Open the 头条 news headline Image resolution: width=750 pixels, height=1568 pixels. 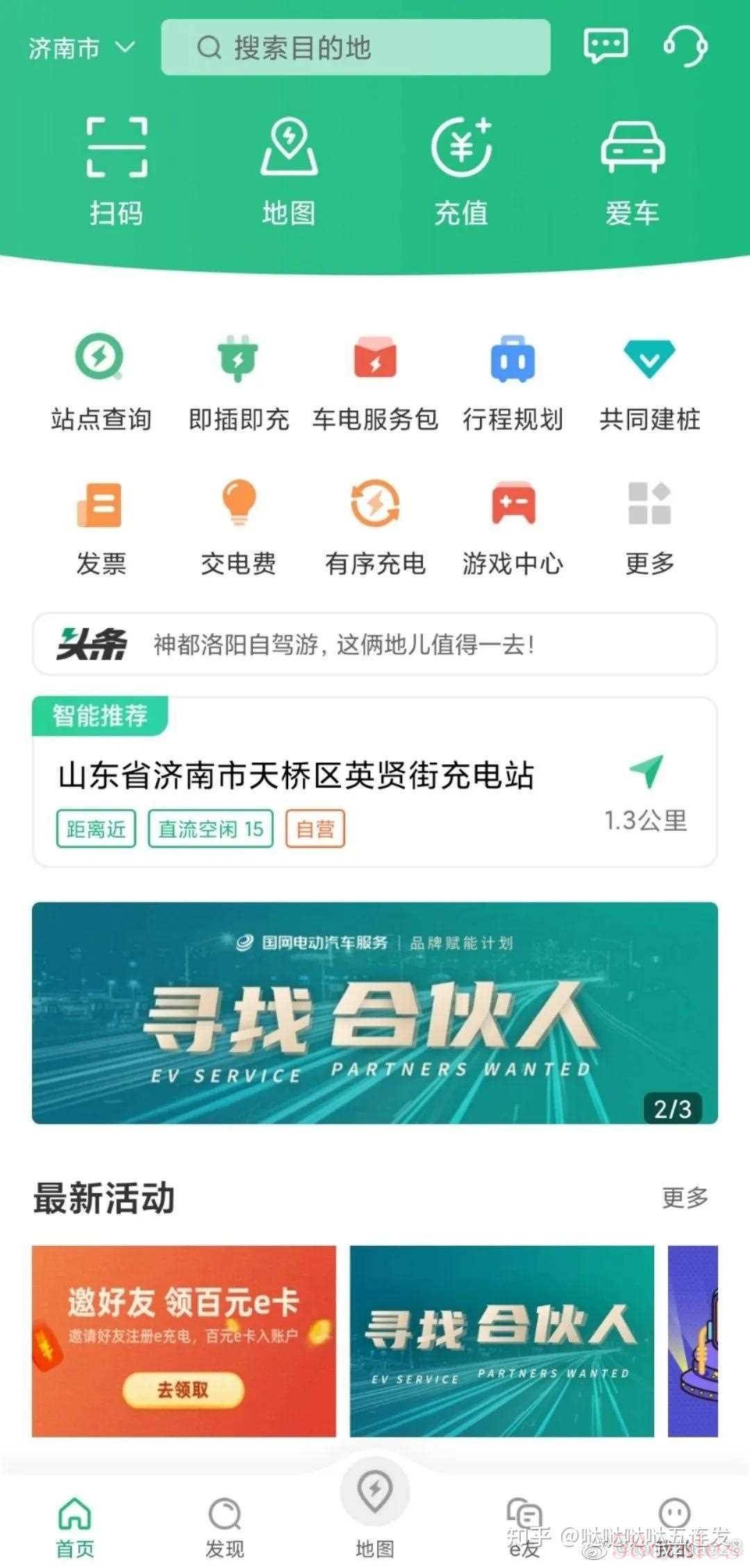(375, 644)
